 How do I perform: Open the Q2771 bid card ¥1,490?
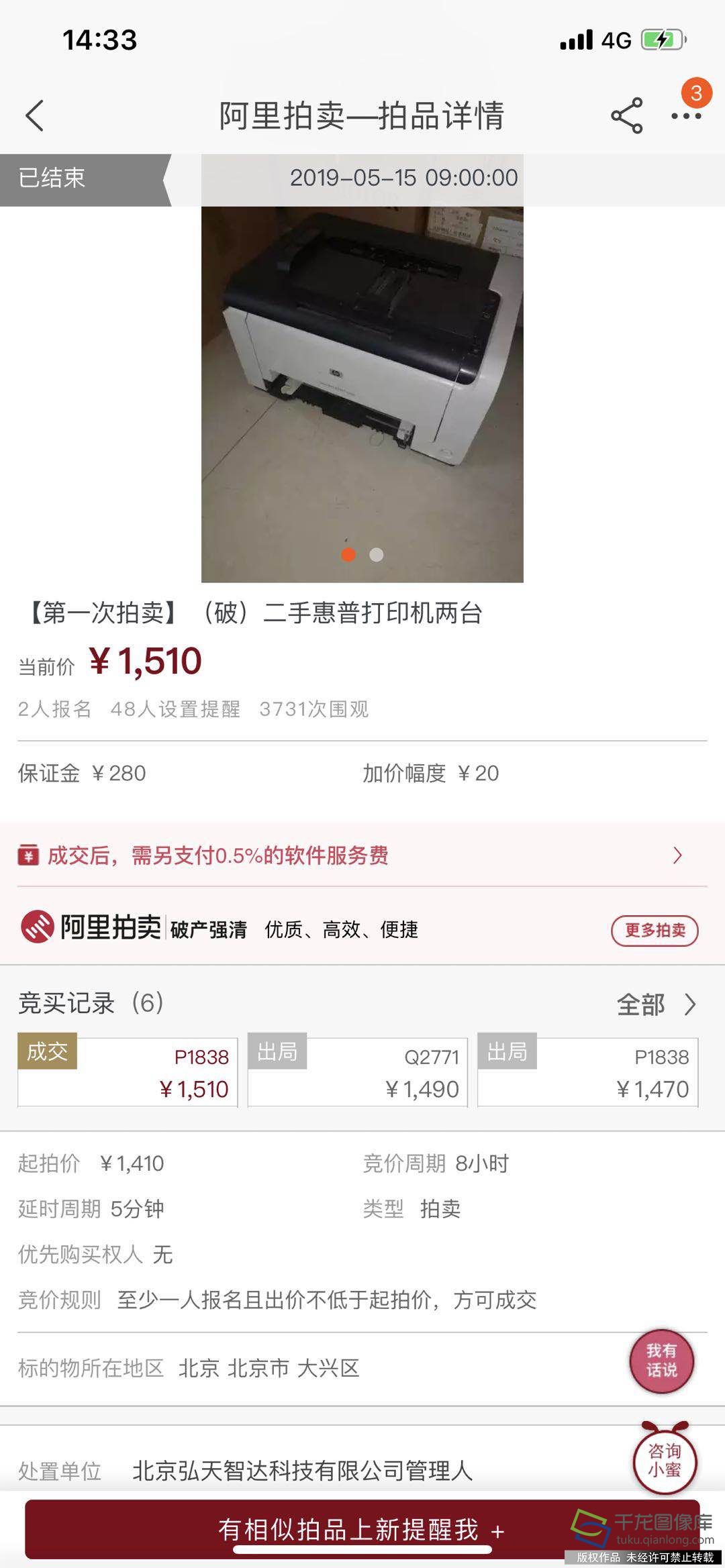click(x=358, y=1072)
